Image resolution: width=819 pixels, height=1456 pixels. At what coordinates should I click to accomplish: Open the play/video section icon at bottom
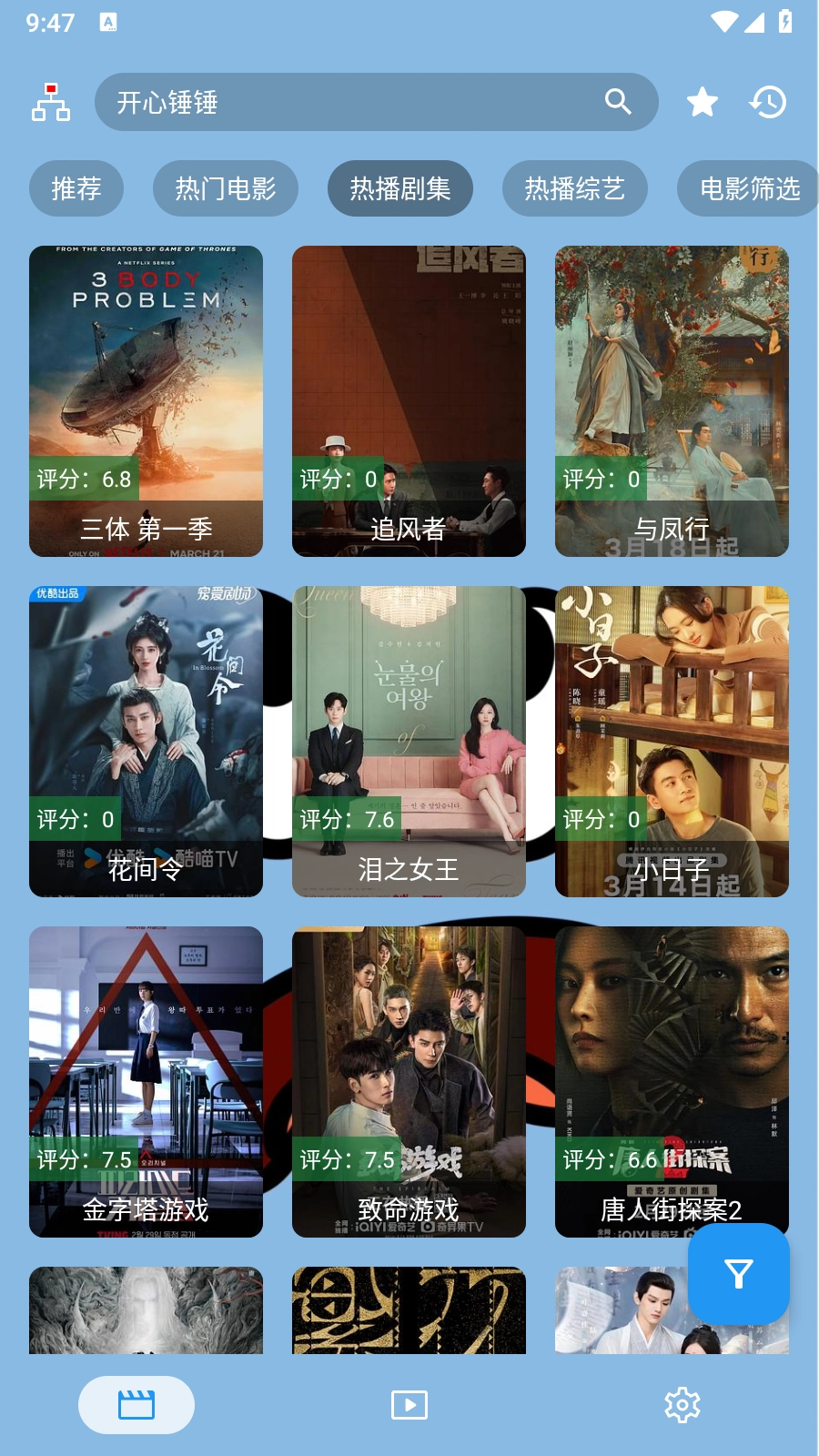point(409,1404)
